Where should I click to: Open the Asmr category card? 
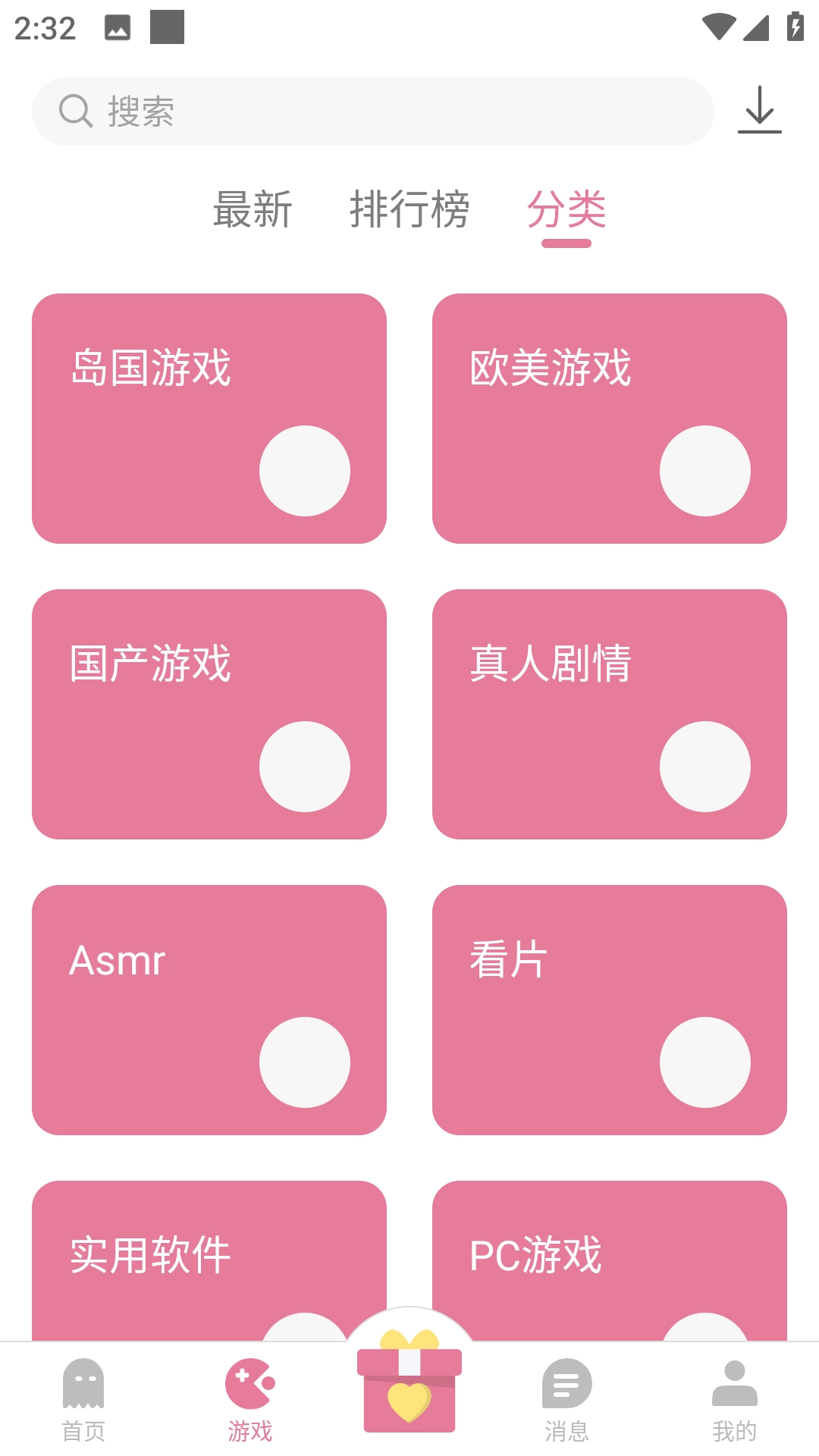pos(209,1009)
